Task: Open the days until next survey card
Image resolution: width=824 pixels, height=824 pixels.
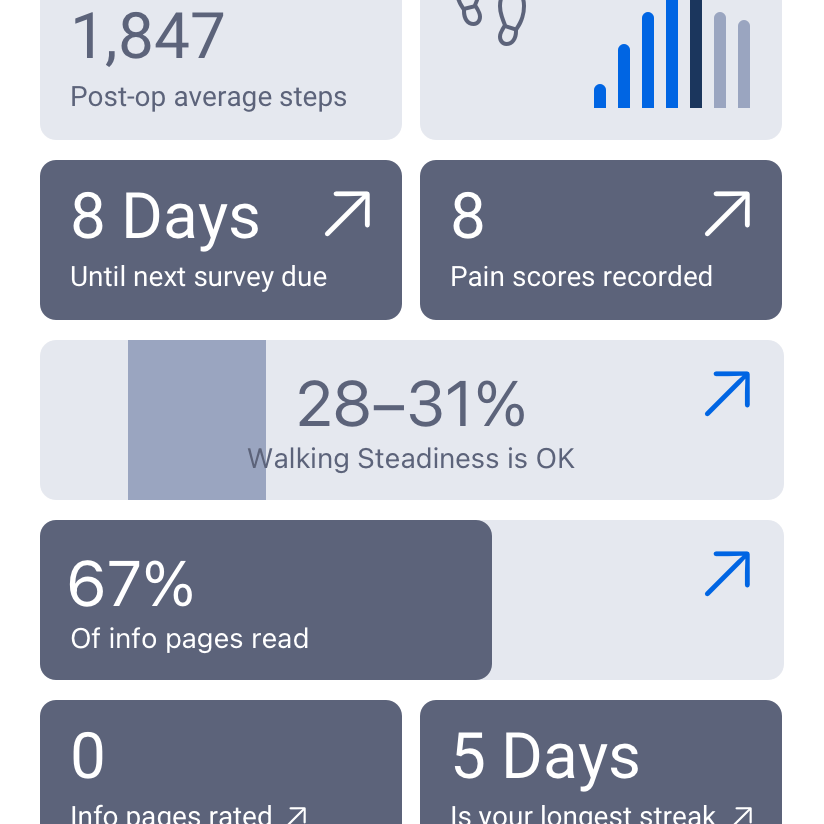Action: click(x=220, y=240)
